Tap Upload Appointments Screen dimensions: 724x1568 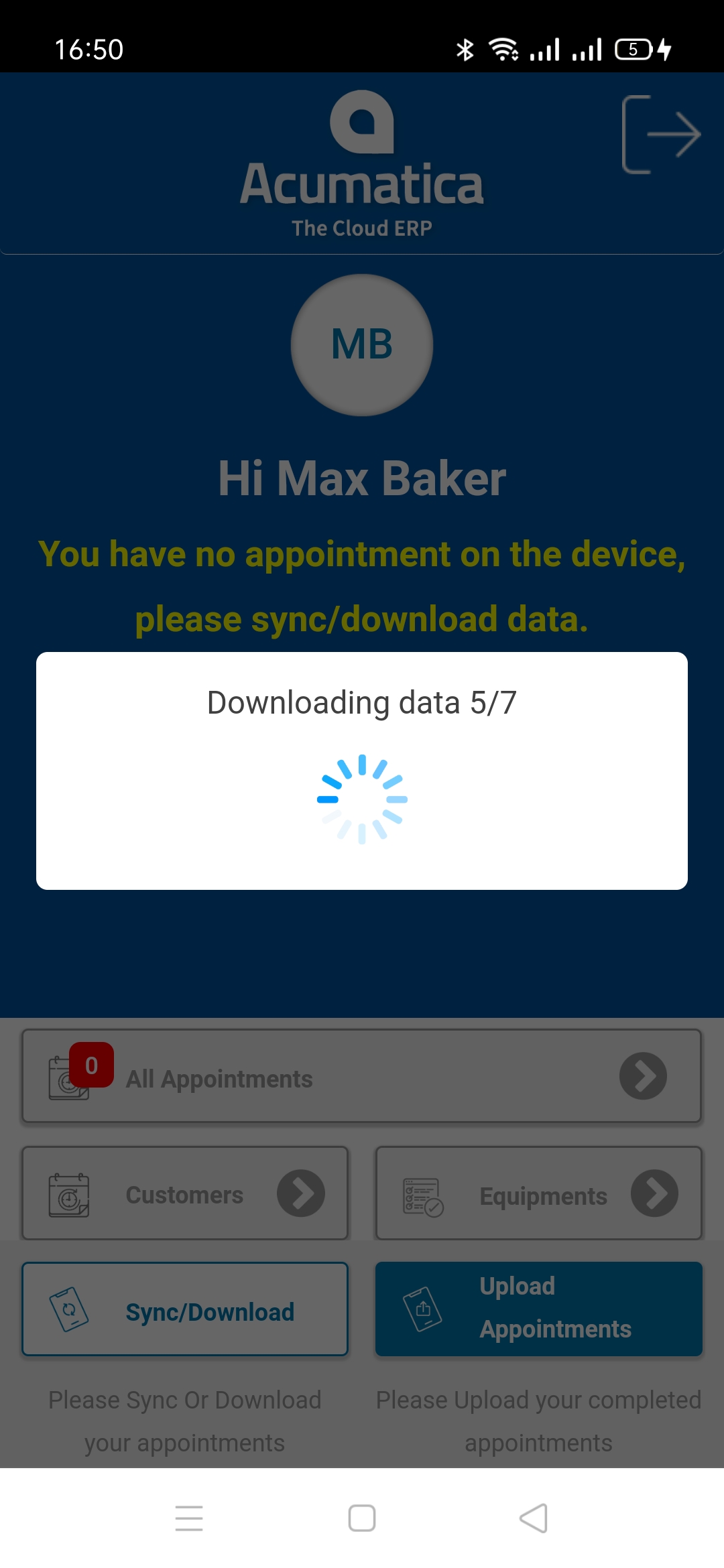[x=539, y=1309]
